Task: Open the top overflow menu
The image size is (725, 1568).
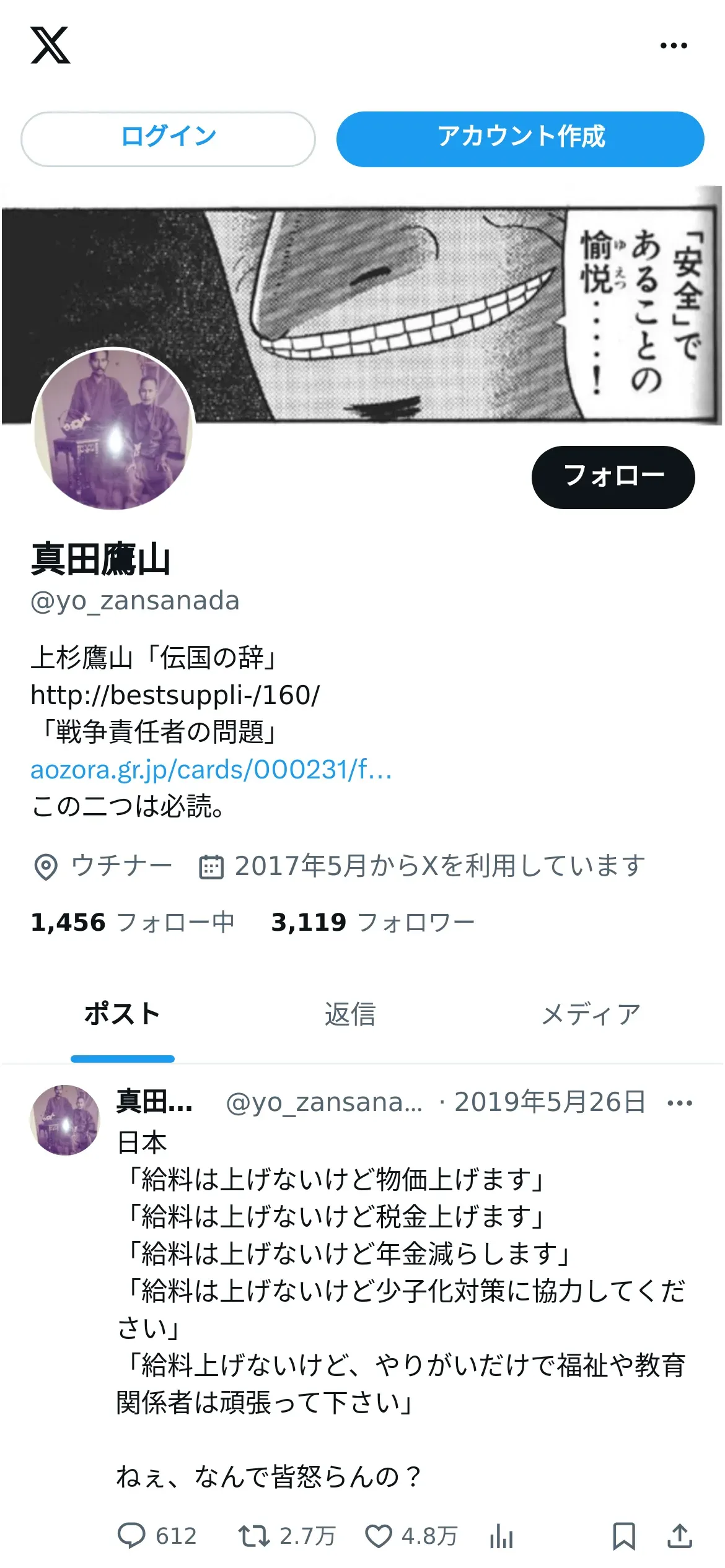Action: point(673,45)
